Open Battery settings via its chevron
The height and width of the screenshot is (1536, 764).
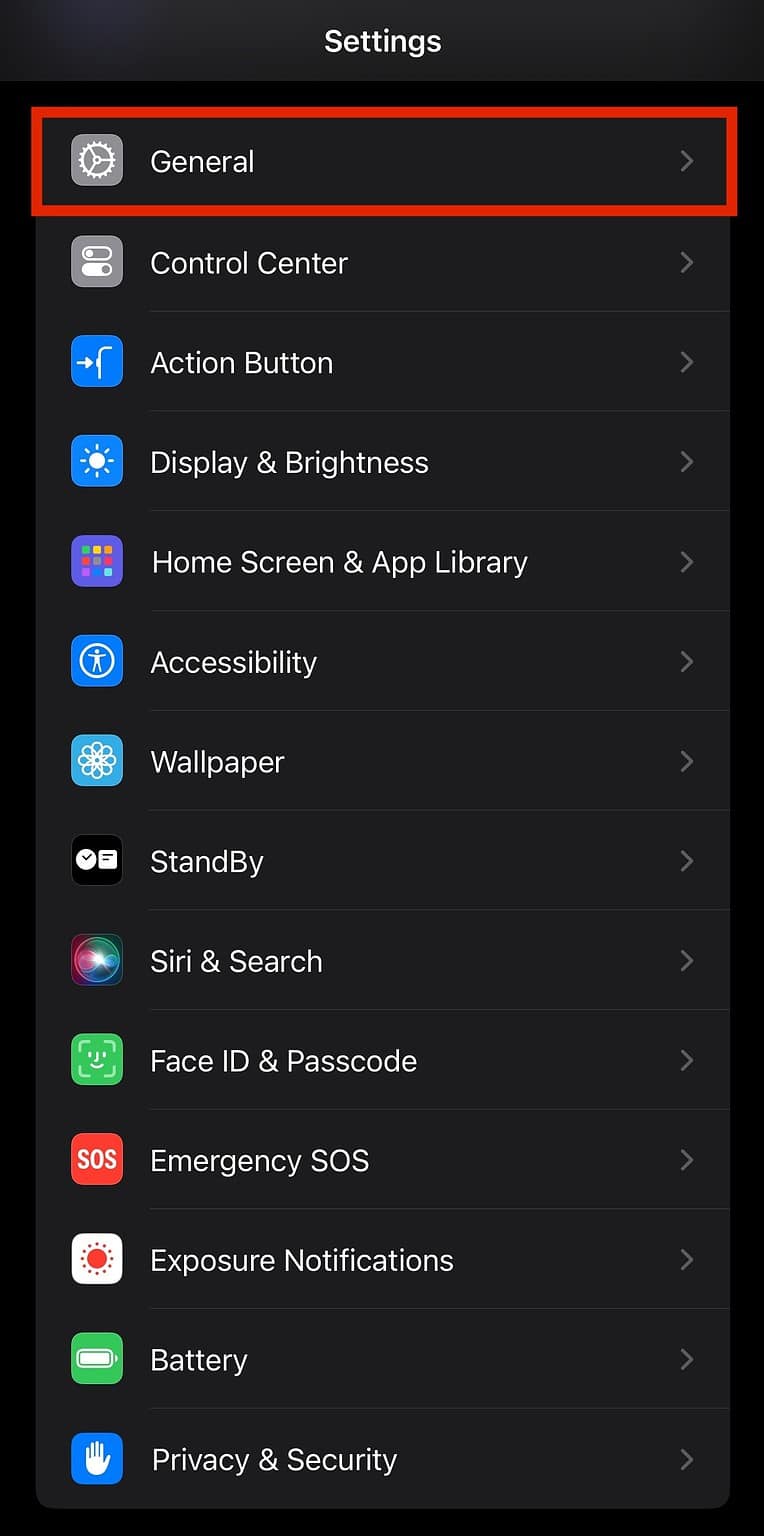click(x=687, y=1359)
